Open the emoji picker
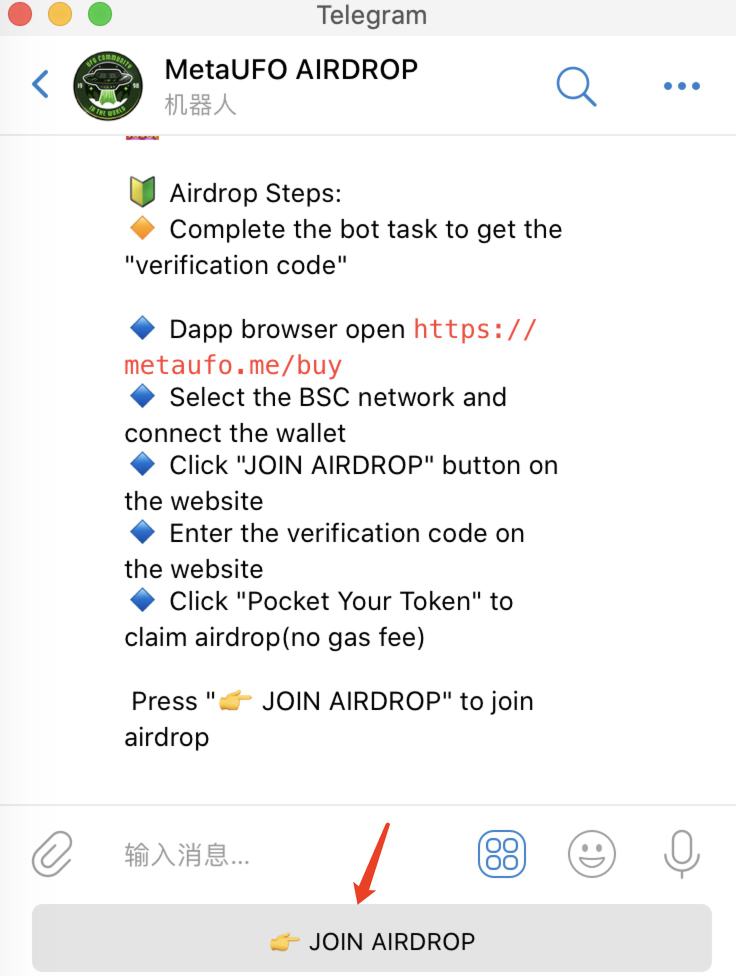 592,854
